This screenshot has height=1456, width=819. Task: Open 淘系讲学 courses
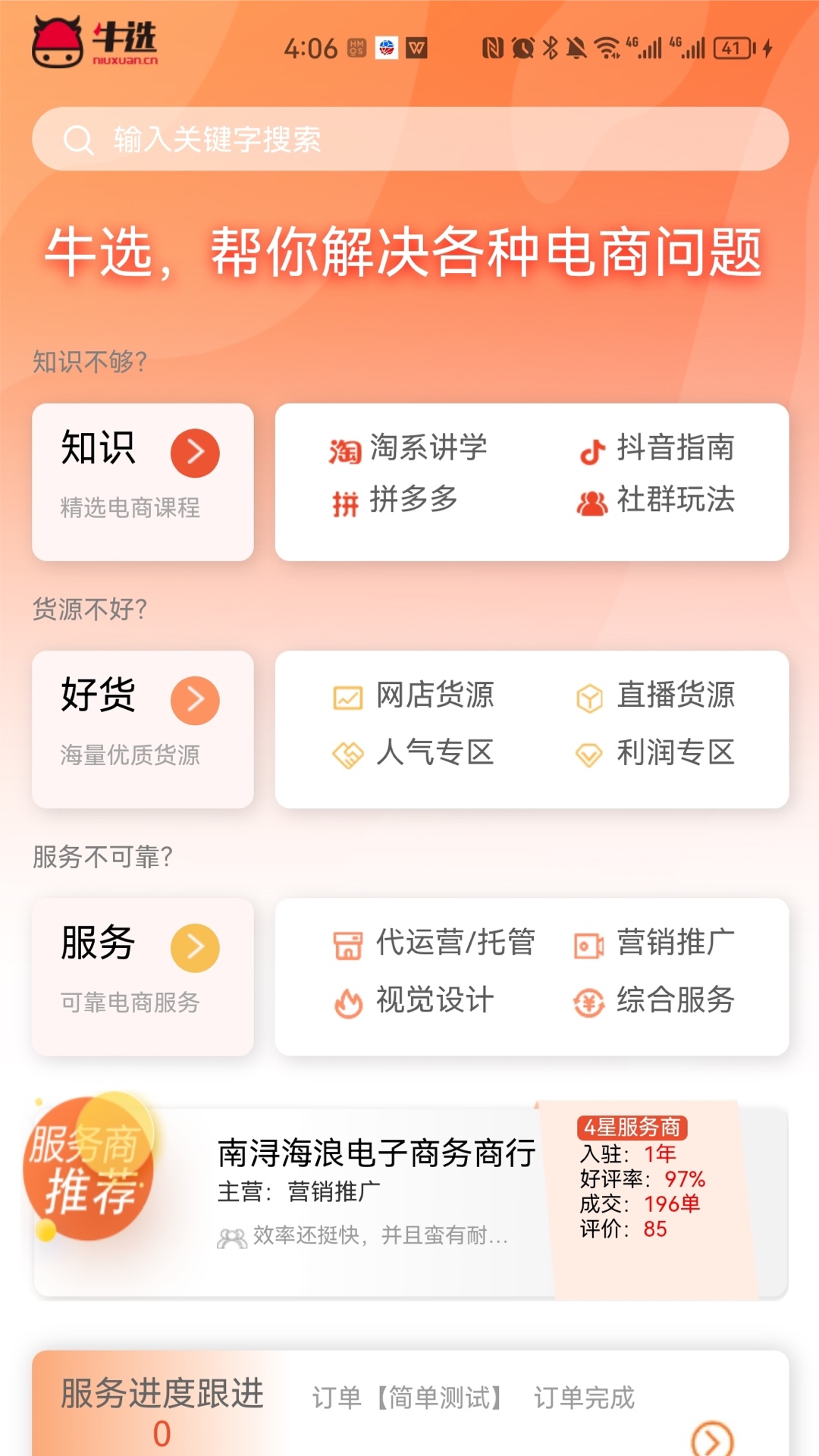pyautogui.click(x=409, y=448)
